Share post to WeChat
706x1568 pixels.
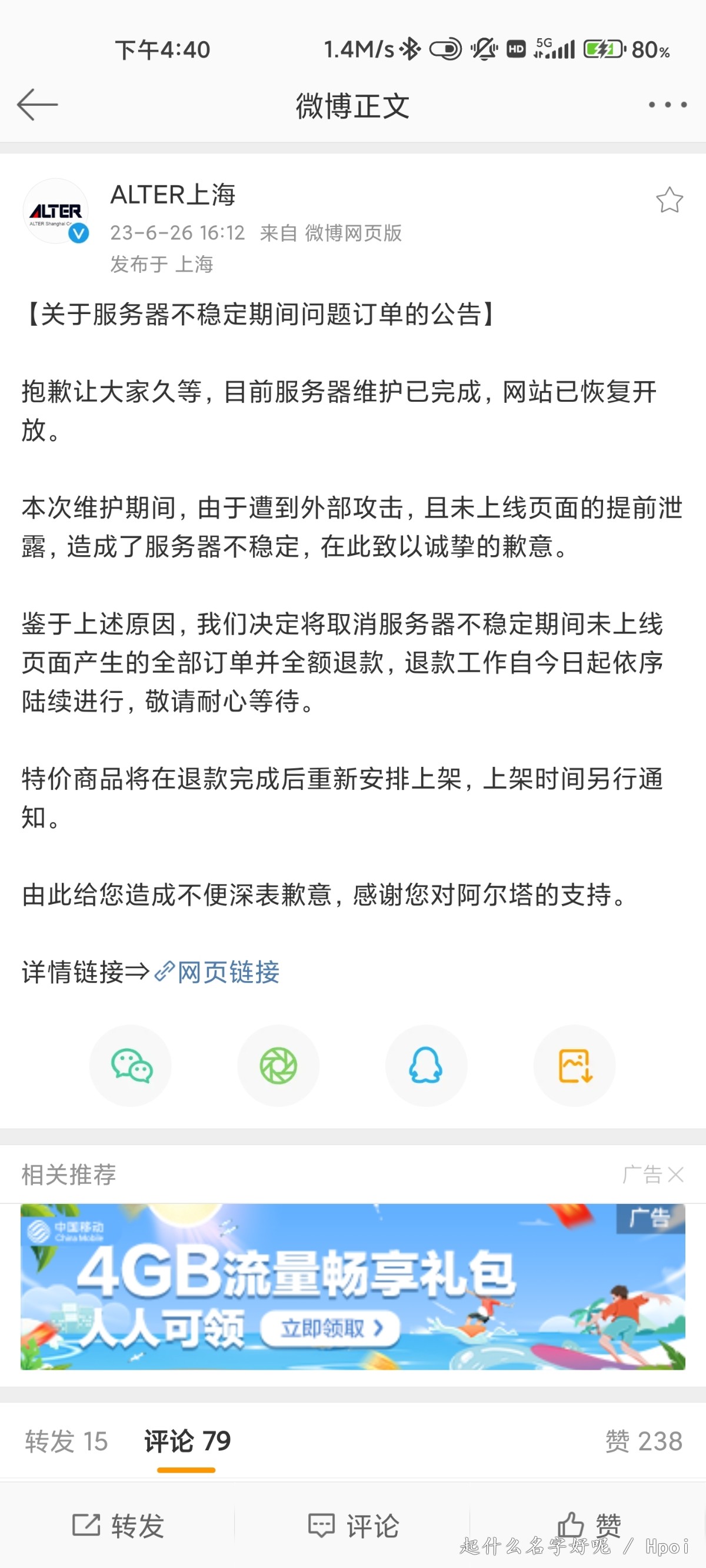click(131, 1065)
